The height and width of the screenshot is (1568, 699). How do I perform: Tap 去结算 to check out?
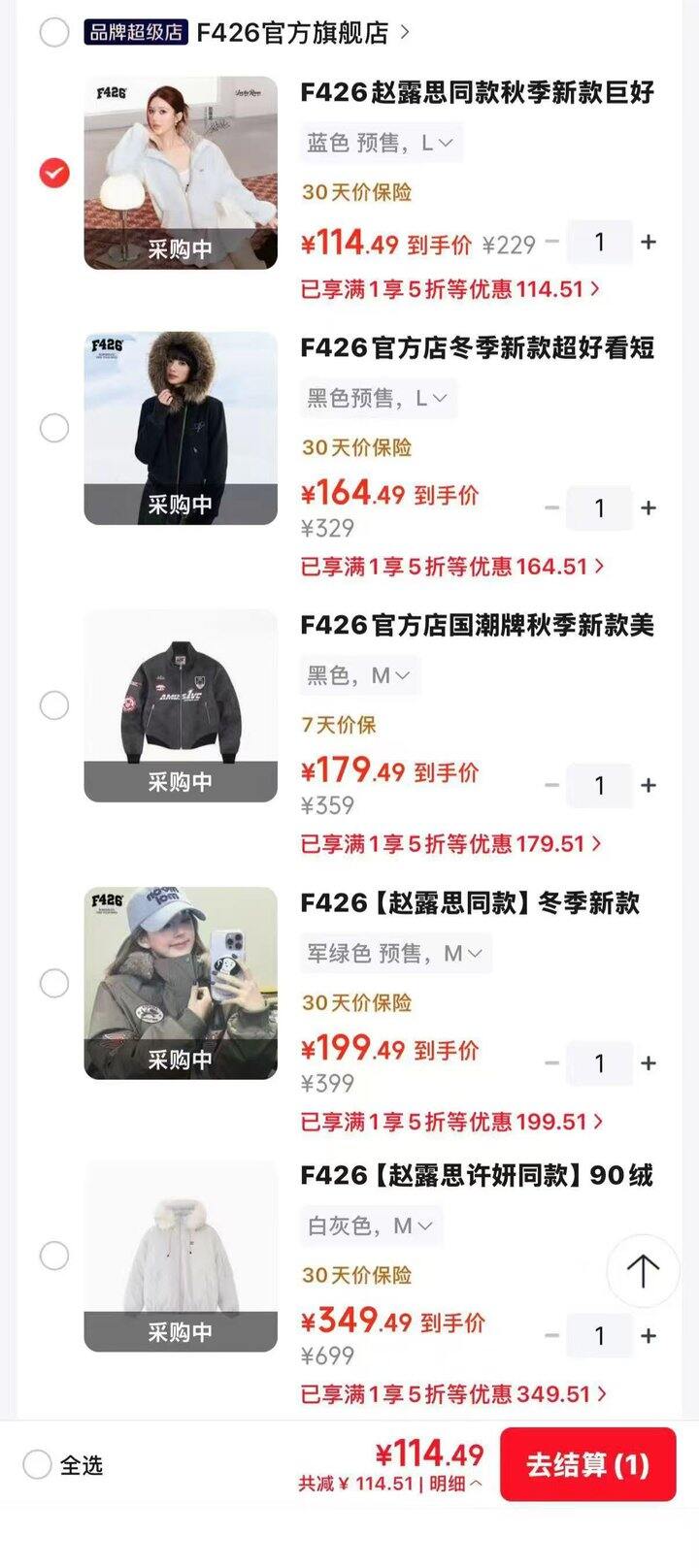[x=587, y=1464]
